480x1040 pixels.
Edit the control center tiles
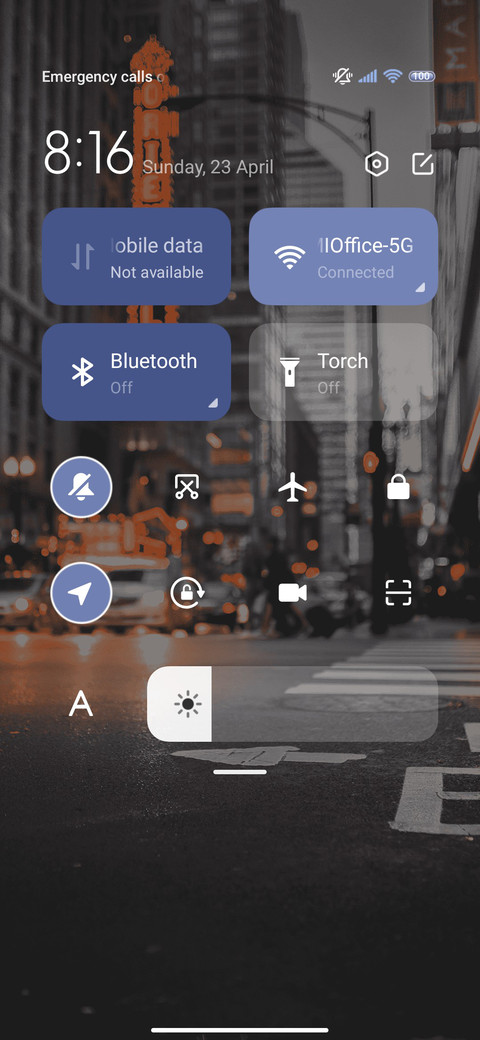(423, 164)
